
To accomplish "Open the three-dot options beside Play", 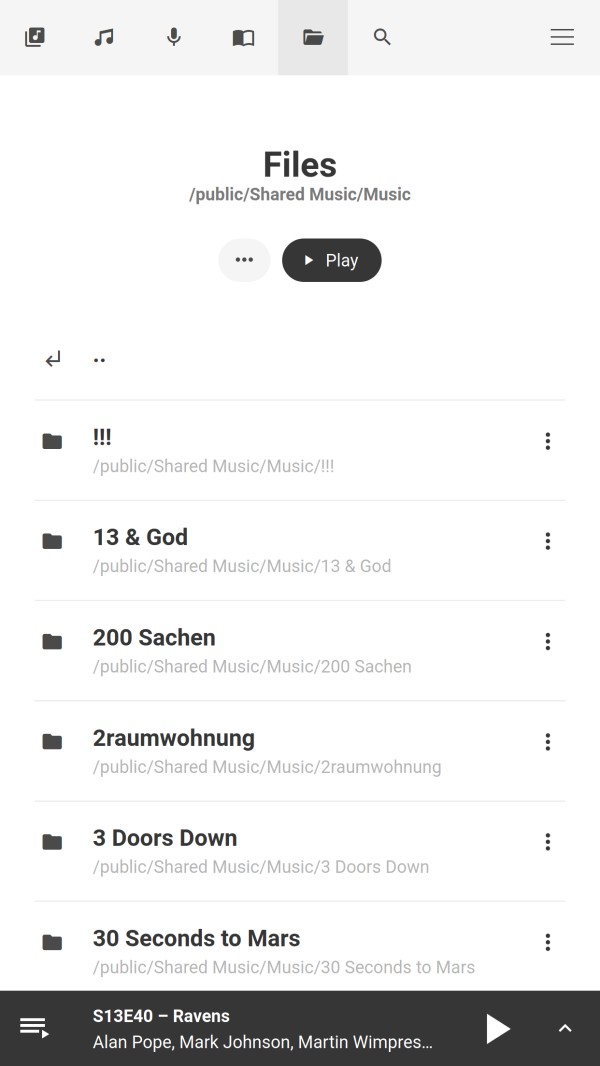I will (244, 260).
